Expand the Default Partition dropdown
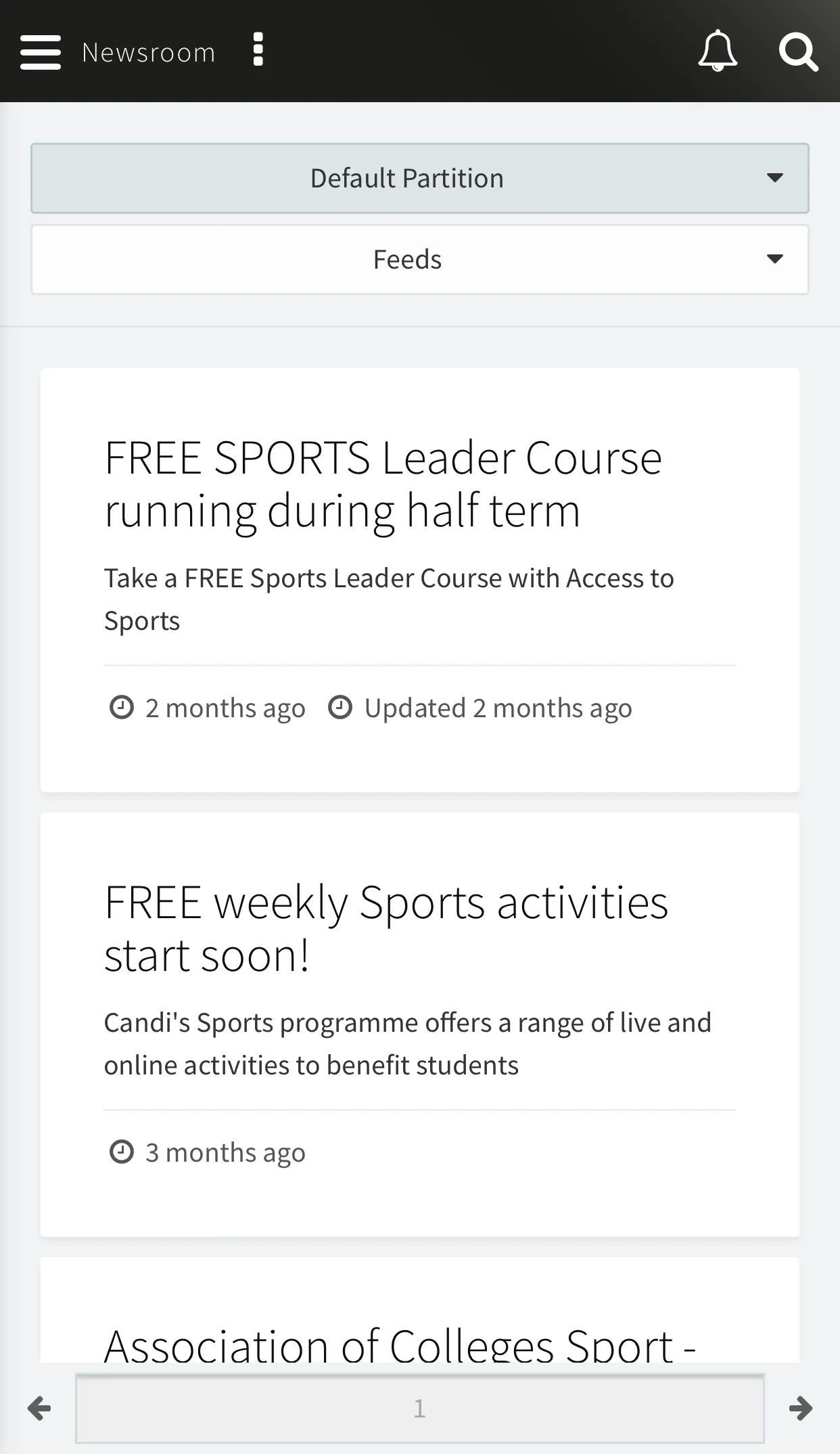 tap(420, 179)
